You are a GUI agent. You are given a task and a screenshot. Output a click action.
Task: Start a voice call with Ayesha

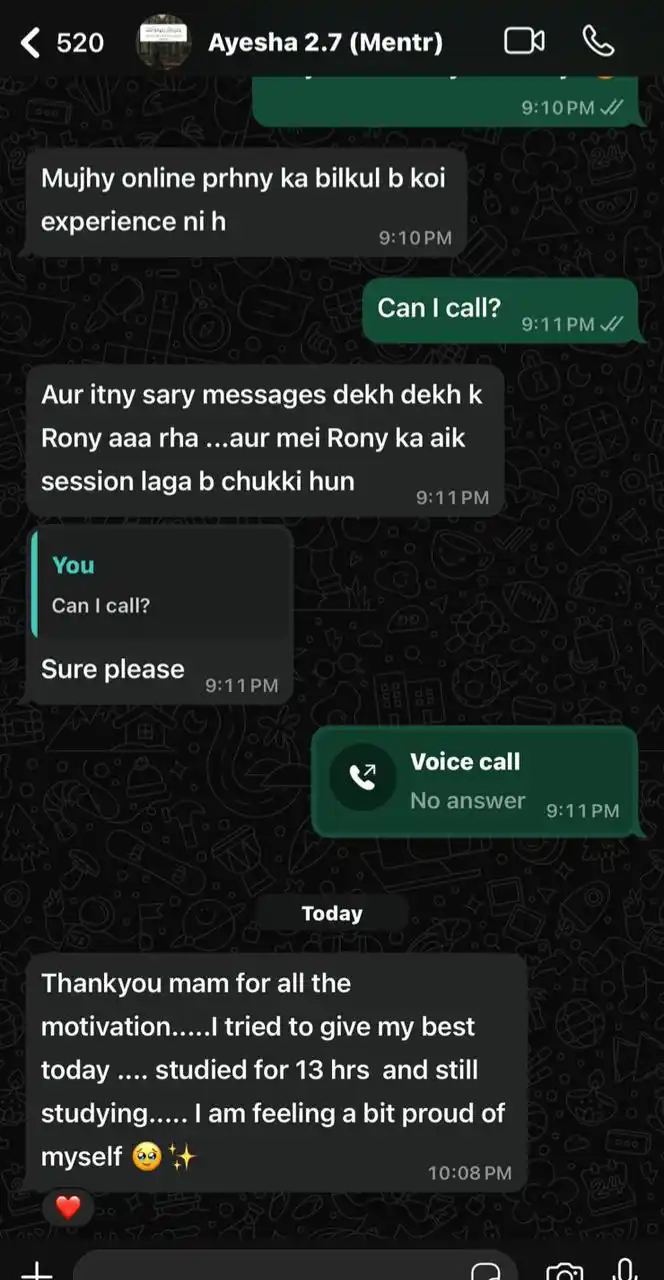(x=598, y=42)
